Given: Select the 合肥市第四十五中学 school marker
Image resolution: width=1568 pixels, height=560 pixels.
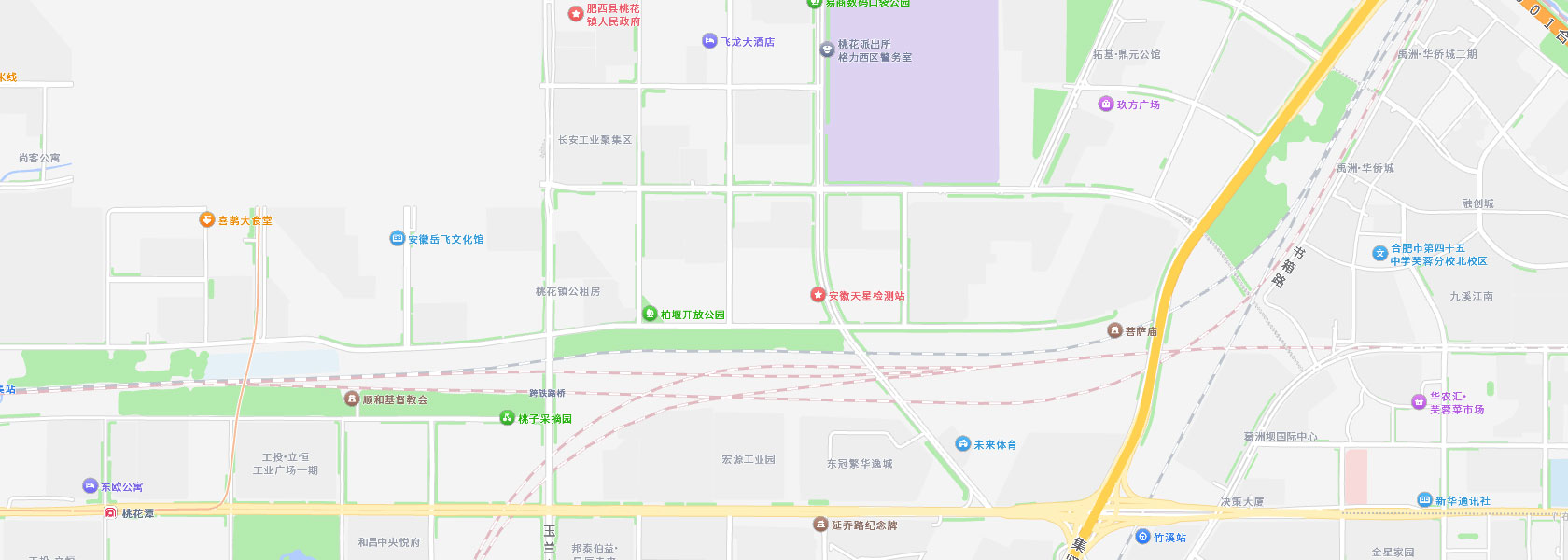Looking at the screenshot, I should point(1379,254).
